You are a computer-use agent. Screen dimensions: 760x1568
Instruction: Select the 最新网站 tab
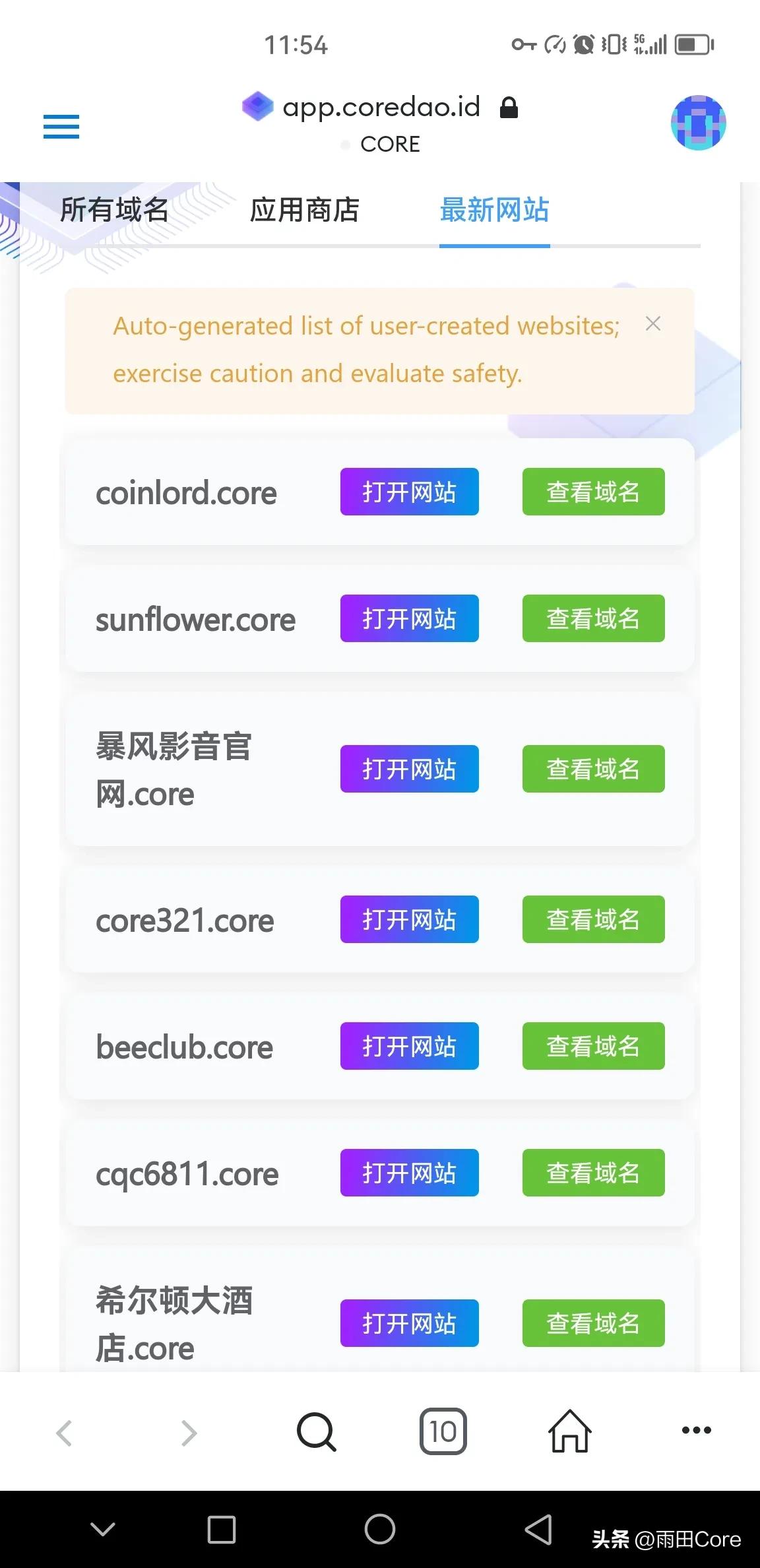coord(494,210)
